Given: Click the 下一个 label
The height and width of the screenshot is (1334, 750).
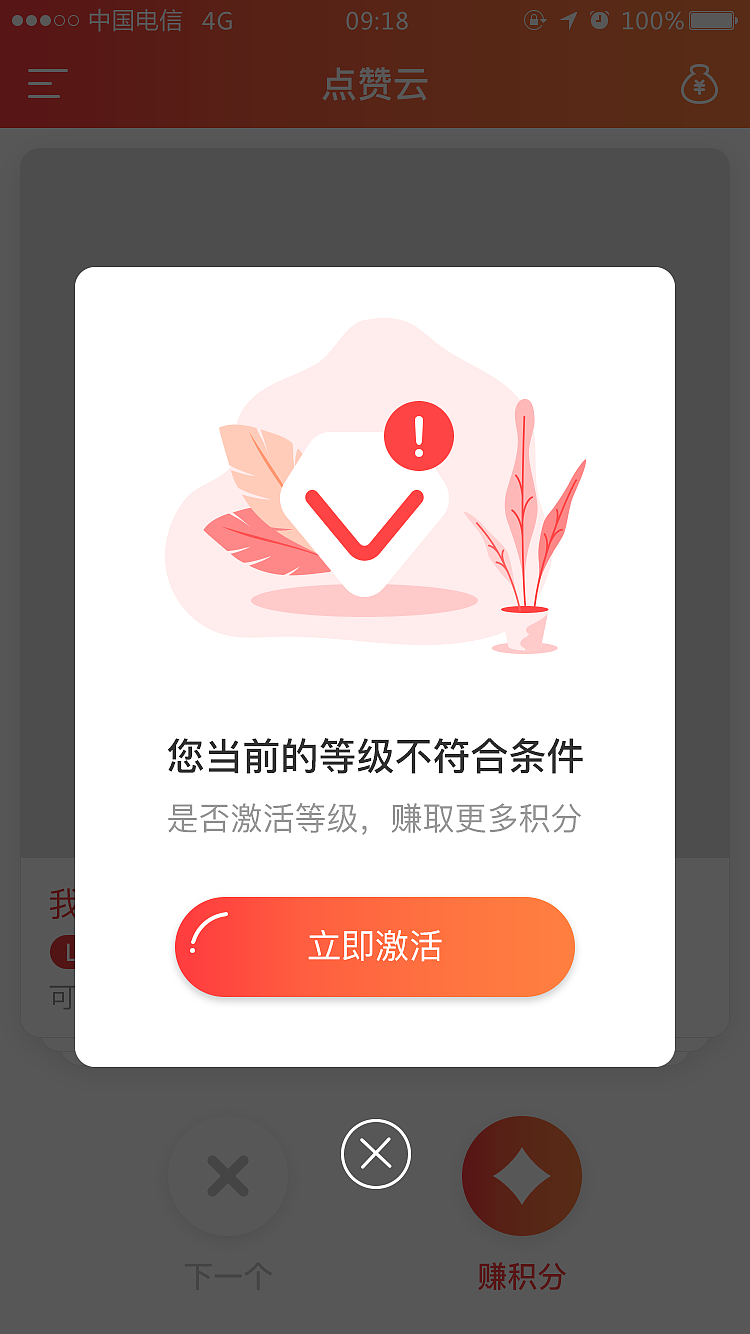Looking at the screenshot, I should coord(228,1277).
